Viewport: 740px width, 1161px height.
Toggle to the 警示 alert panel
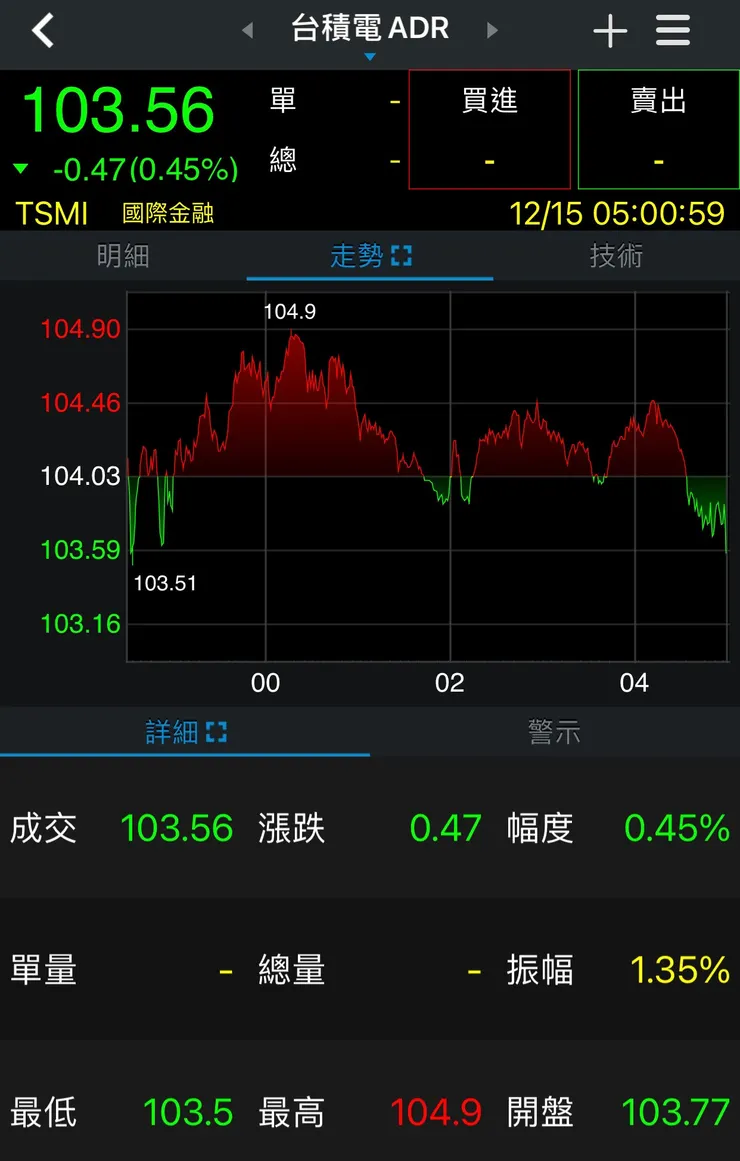tap(553, 732)
